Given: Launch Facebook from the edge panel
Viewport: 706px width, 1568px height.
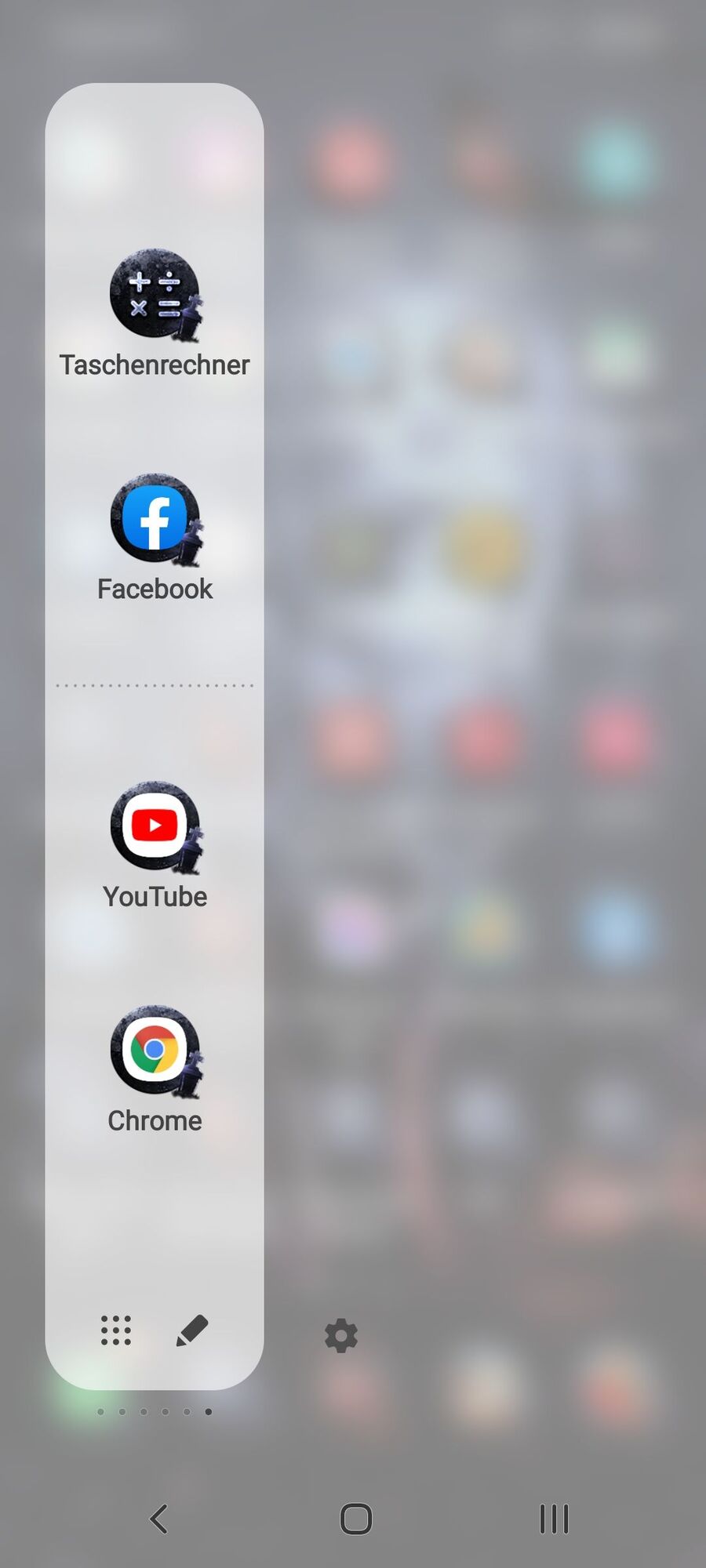Looking at the screenshot, I should click(x=155, y=520).
